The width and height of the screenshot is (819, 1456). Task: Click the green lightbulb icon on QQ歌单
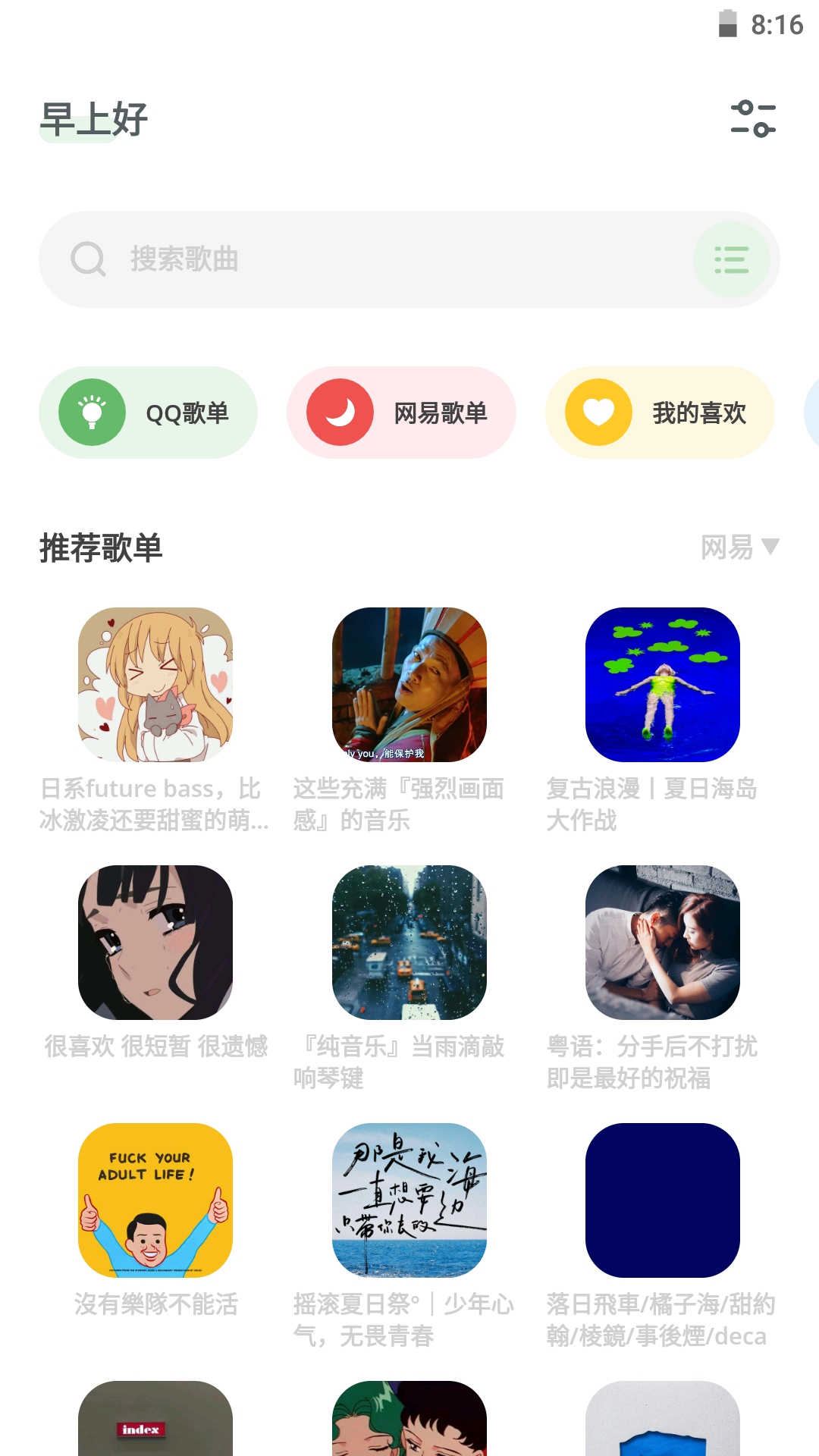[92, 412]
